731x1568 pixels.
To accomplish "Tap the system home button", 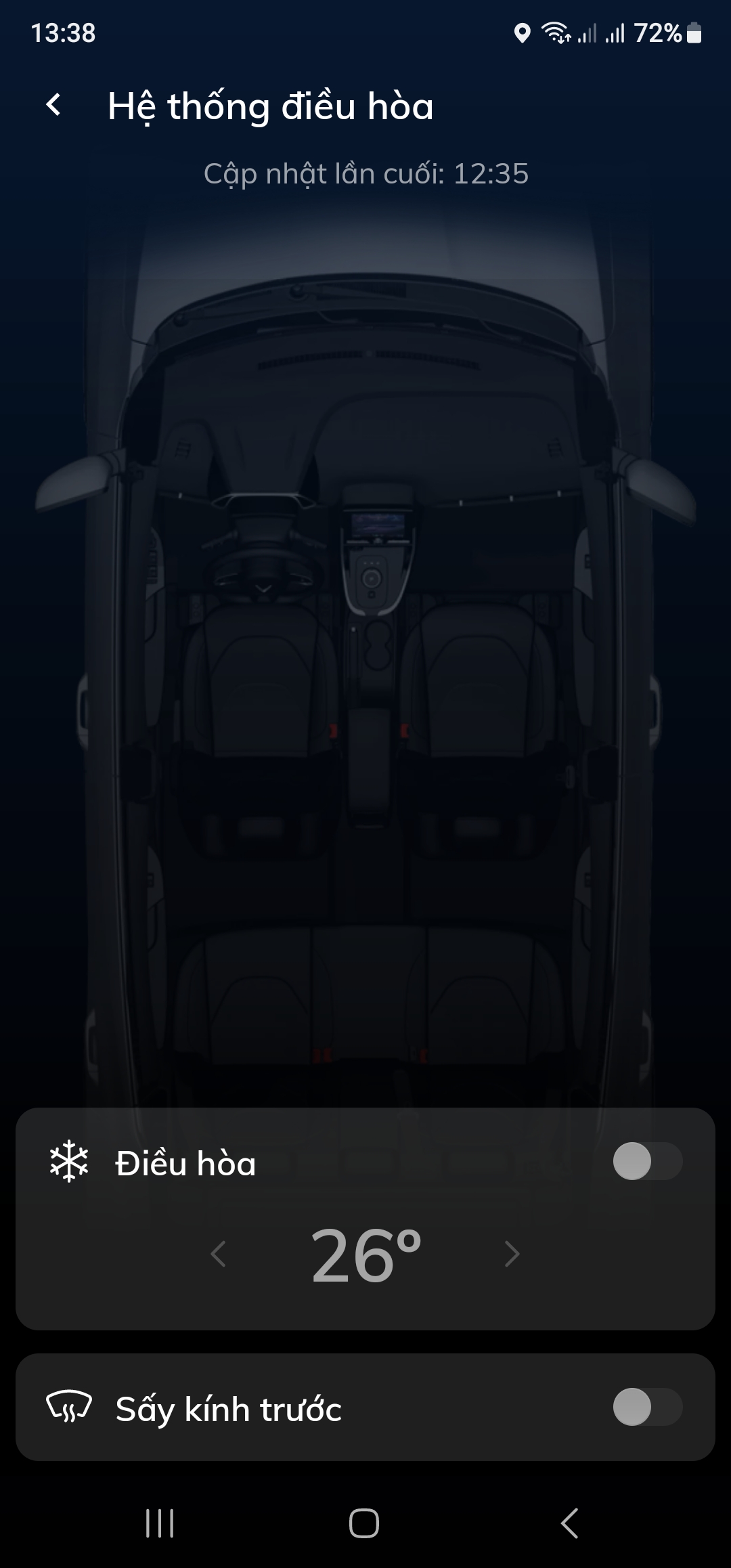I will click(364, 1523).
